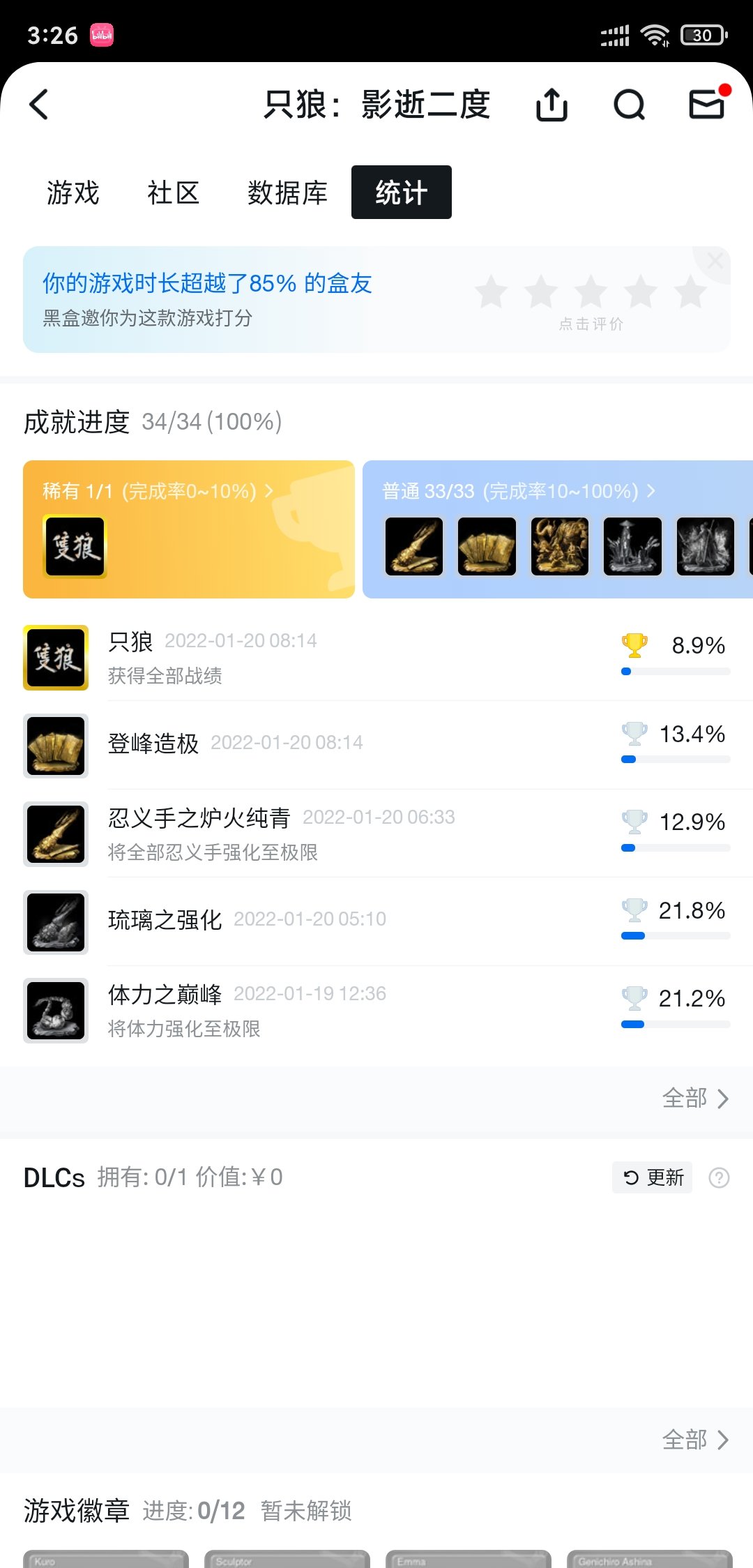The image size is (753, 1568).
Task: Dismiss the rating invitation banner
Action: click(715, 262)
